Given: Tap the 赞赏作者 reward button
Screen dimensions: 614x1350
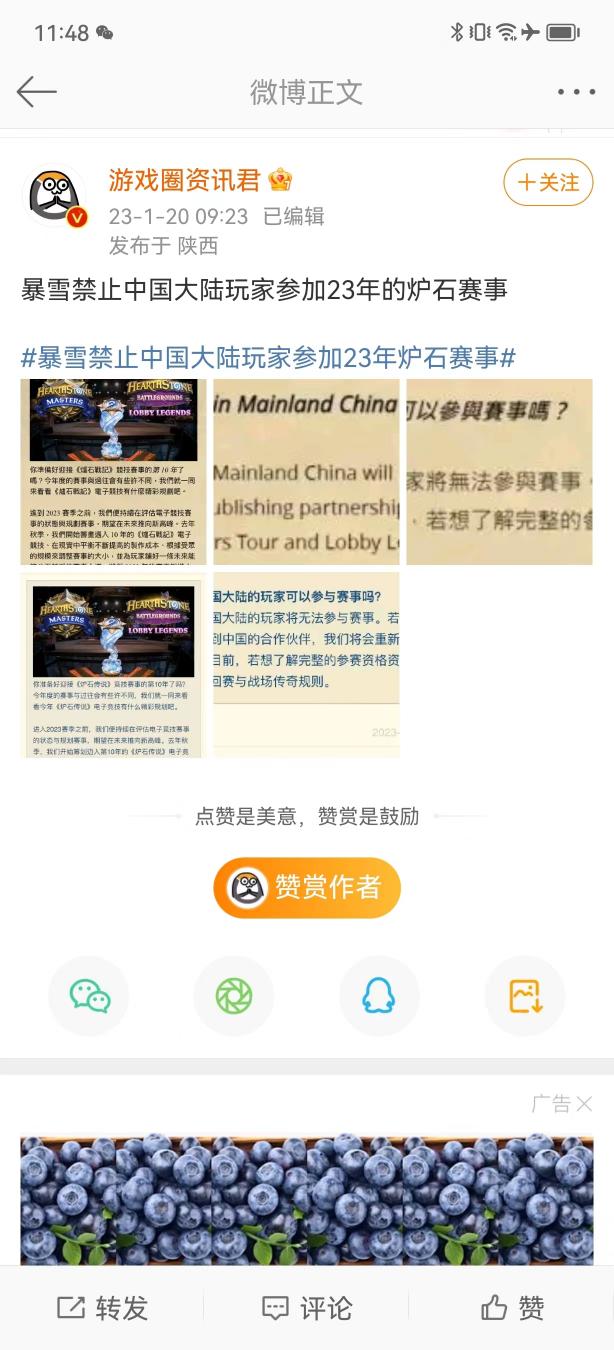Looking at the screenshot, I should 306,887.
